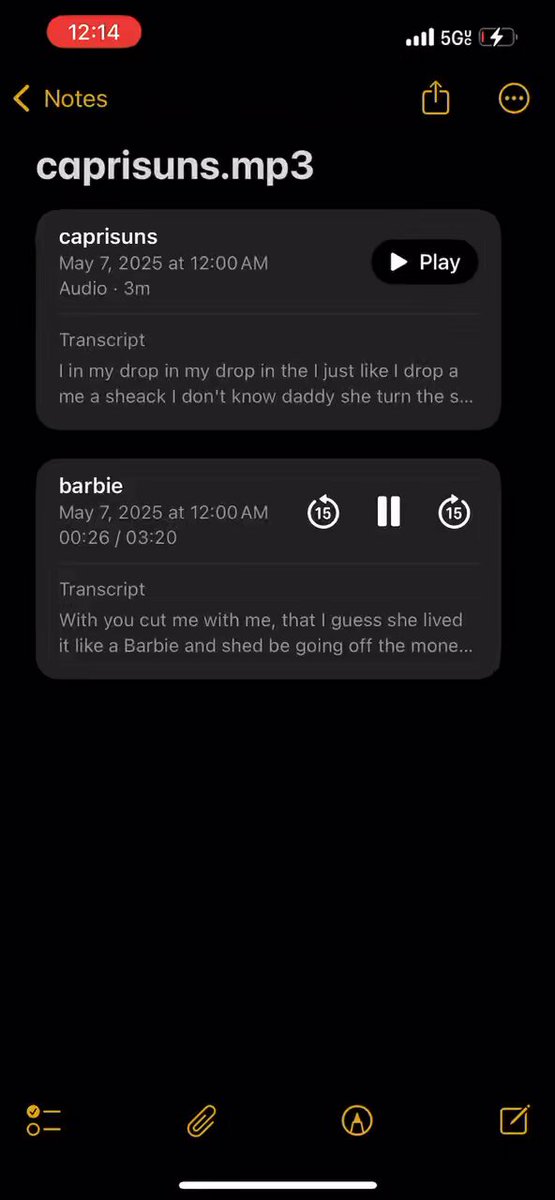The width and height of the screenshot is (555, 1200).
Task: Open the markup pen tool
Action: pyautogui.click(x=357, y=1120)
